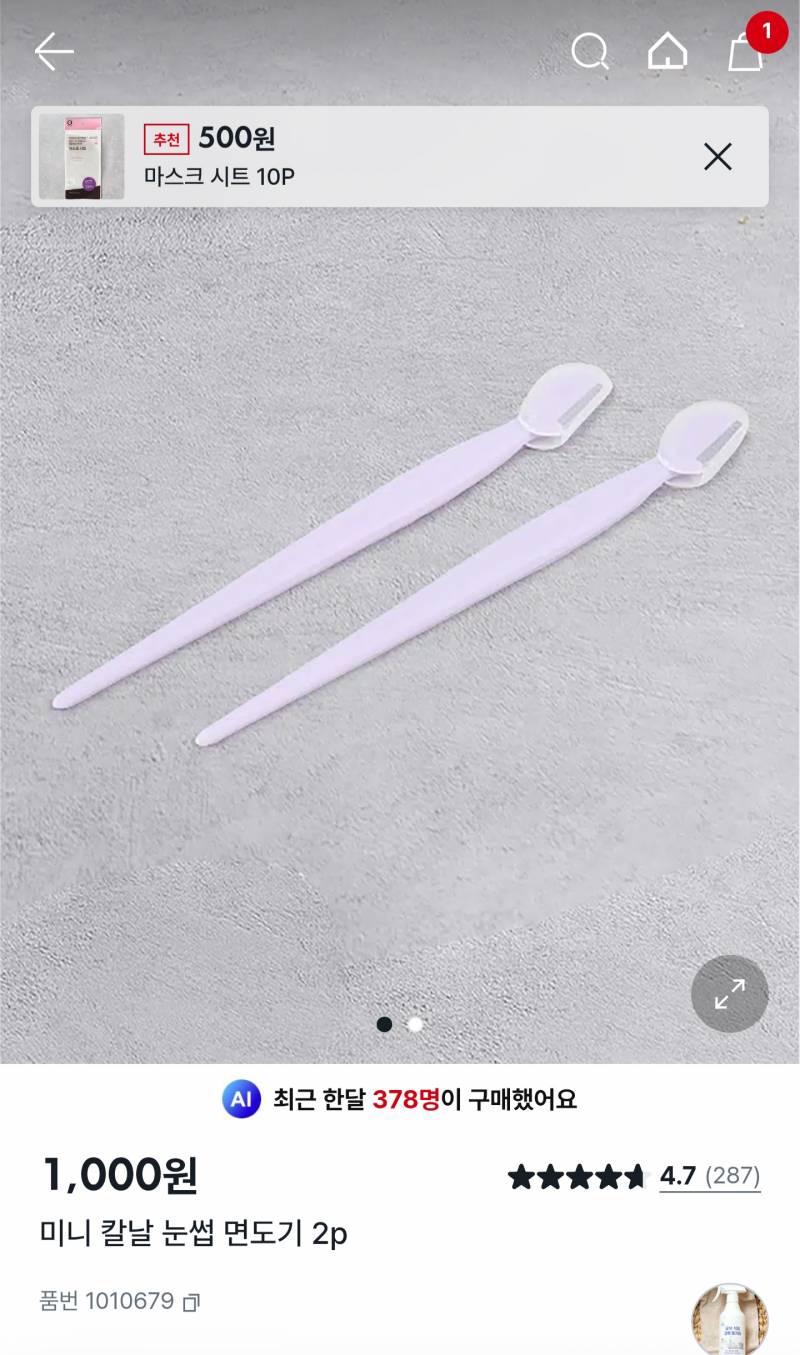Image resolution: width=800 pixels, height=1355 pixels.
Task: Expand the product image fullscreen
Action: pos(729,994)
